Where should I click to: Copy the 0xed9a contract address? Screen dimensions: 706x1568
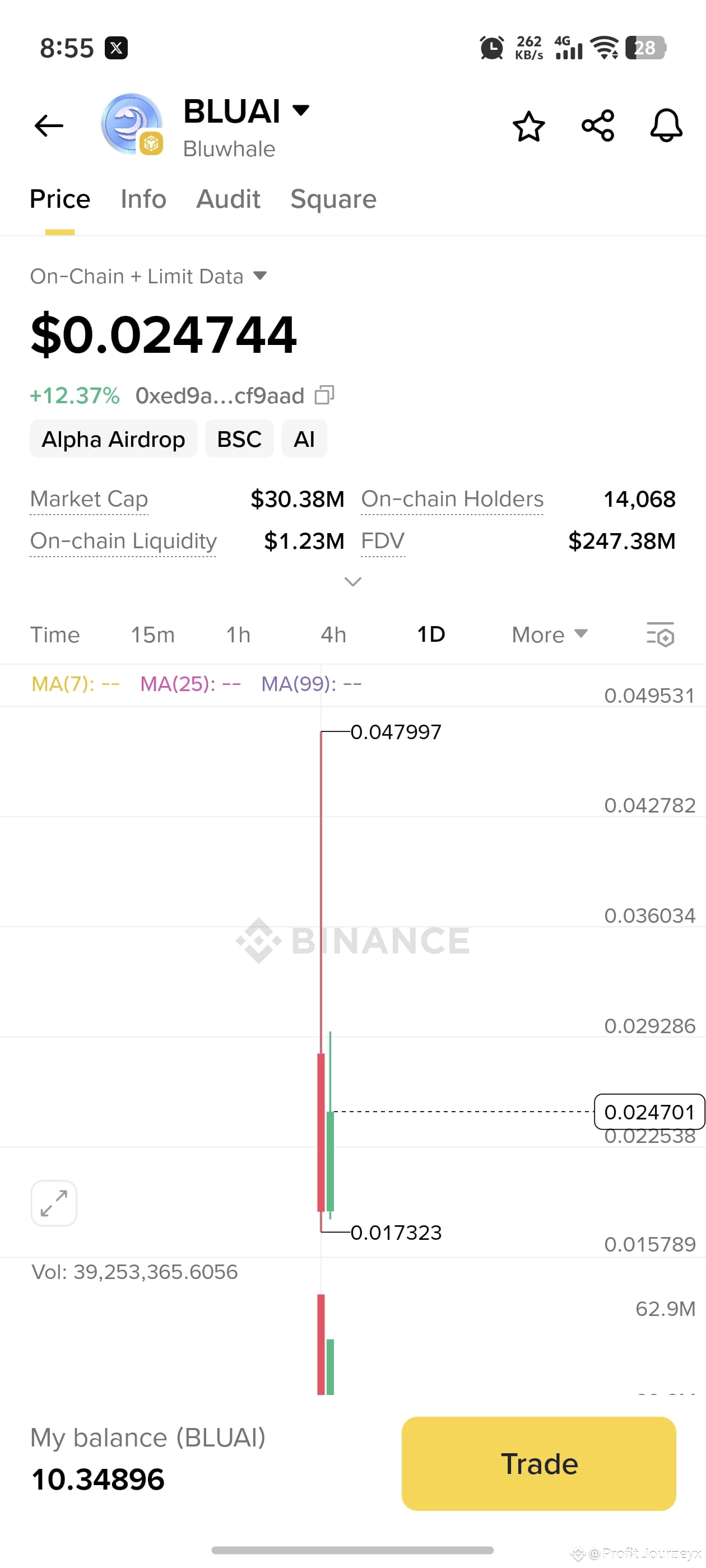tap(326, 395)
